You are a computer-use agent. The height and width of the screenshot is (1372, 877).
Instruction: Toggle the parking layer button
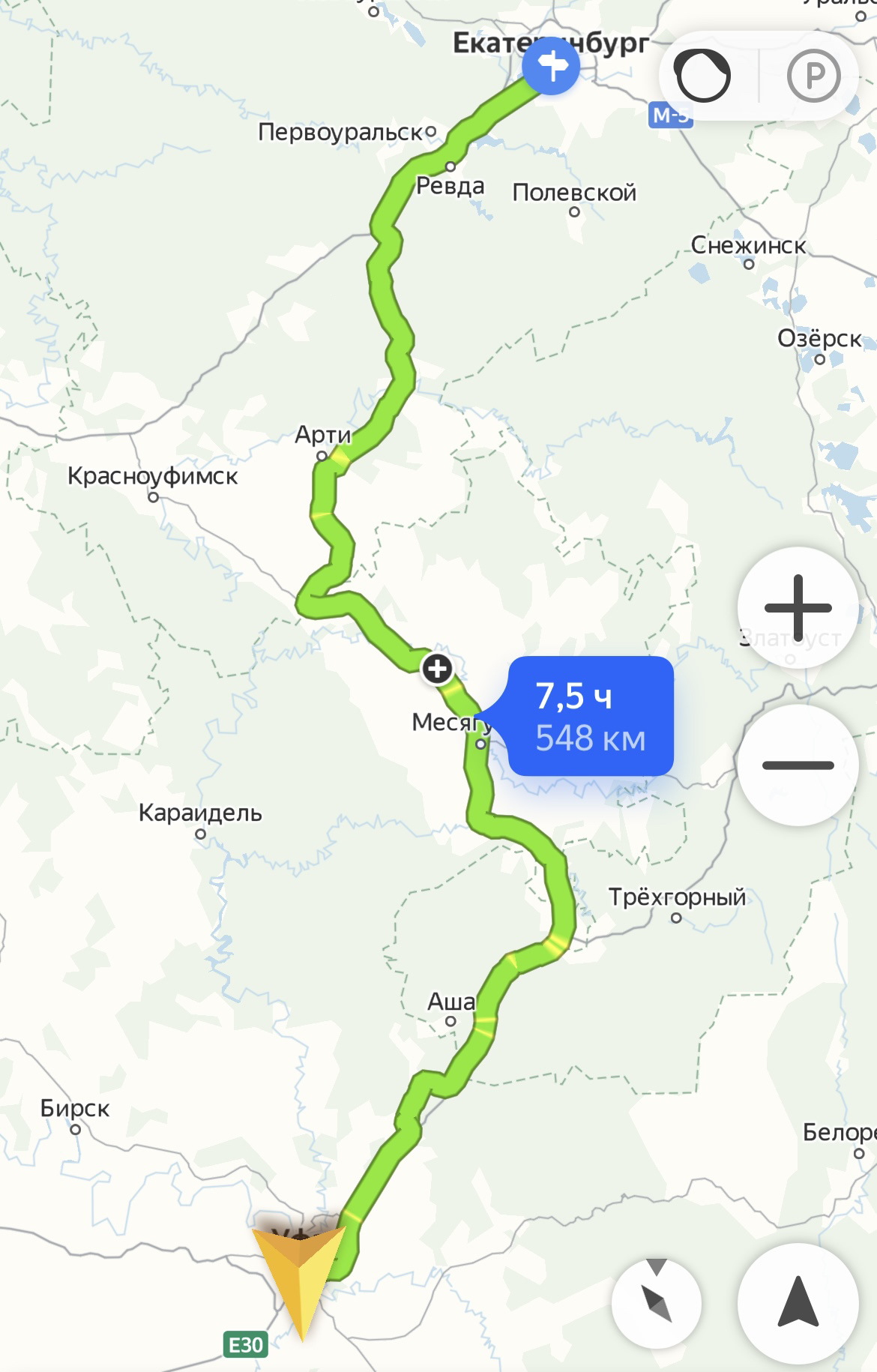point(813,76)
